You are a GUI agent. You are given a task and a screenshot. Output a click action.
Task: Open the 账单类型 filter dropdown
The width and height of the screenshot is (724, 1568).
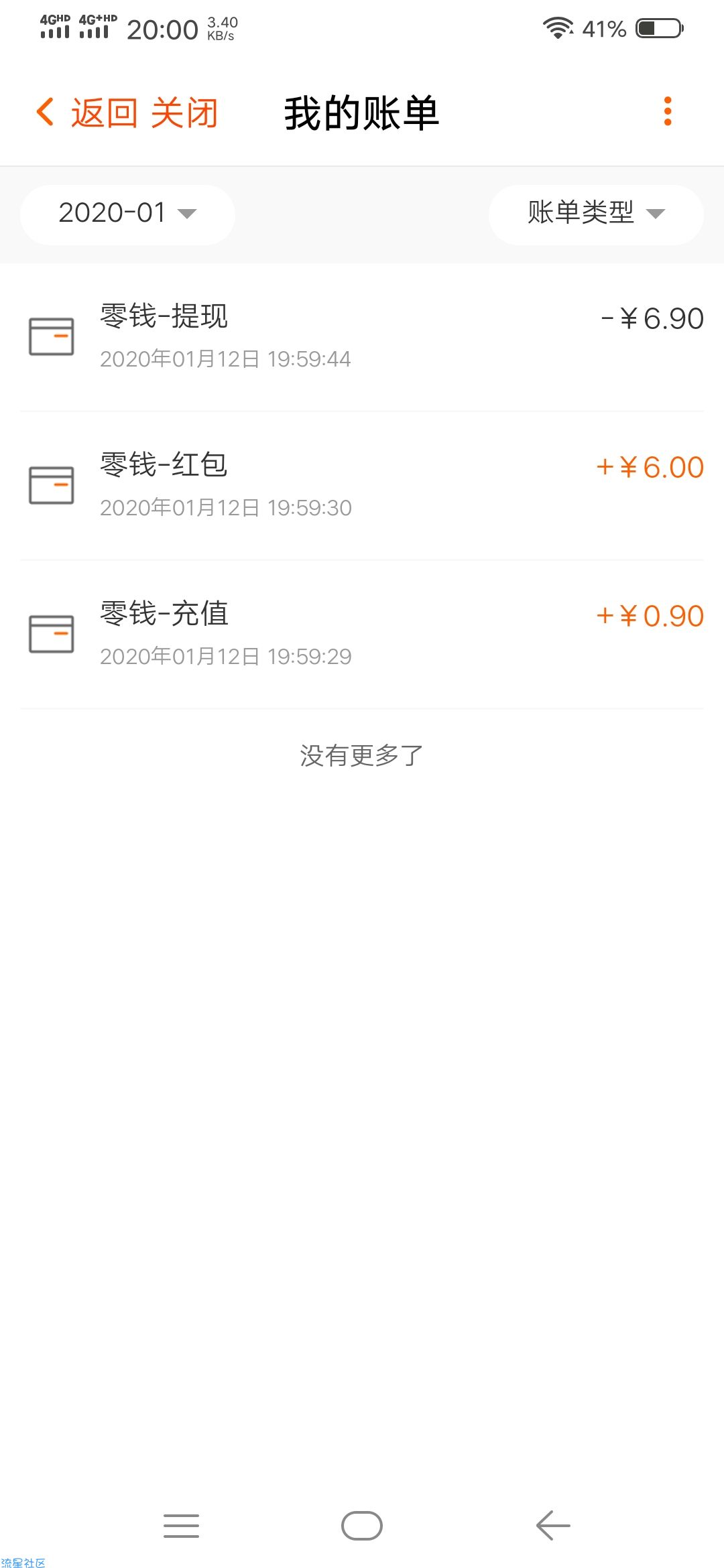coord(596,214)
